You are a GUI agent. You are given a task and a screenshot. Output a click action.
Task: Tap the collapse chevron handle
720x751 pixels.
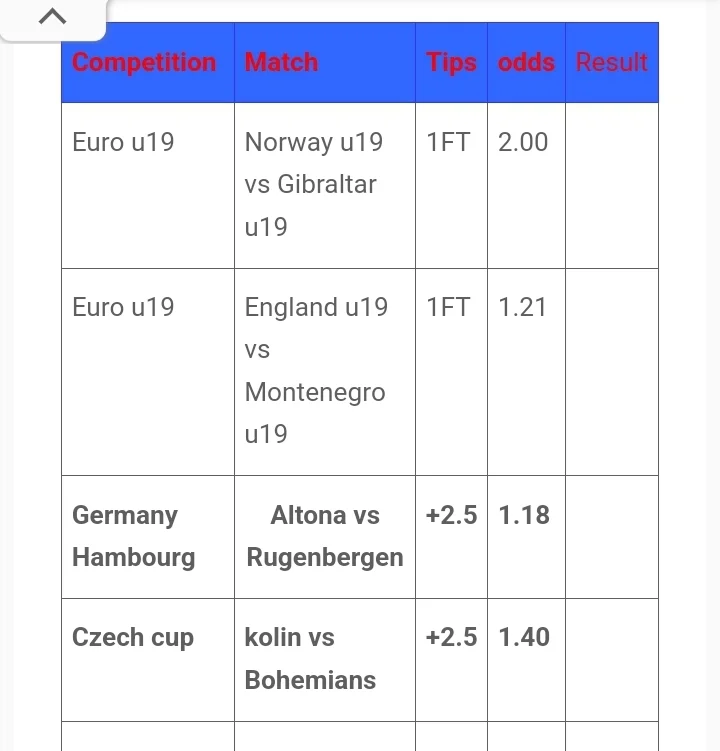[x=52, y=17]
